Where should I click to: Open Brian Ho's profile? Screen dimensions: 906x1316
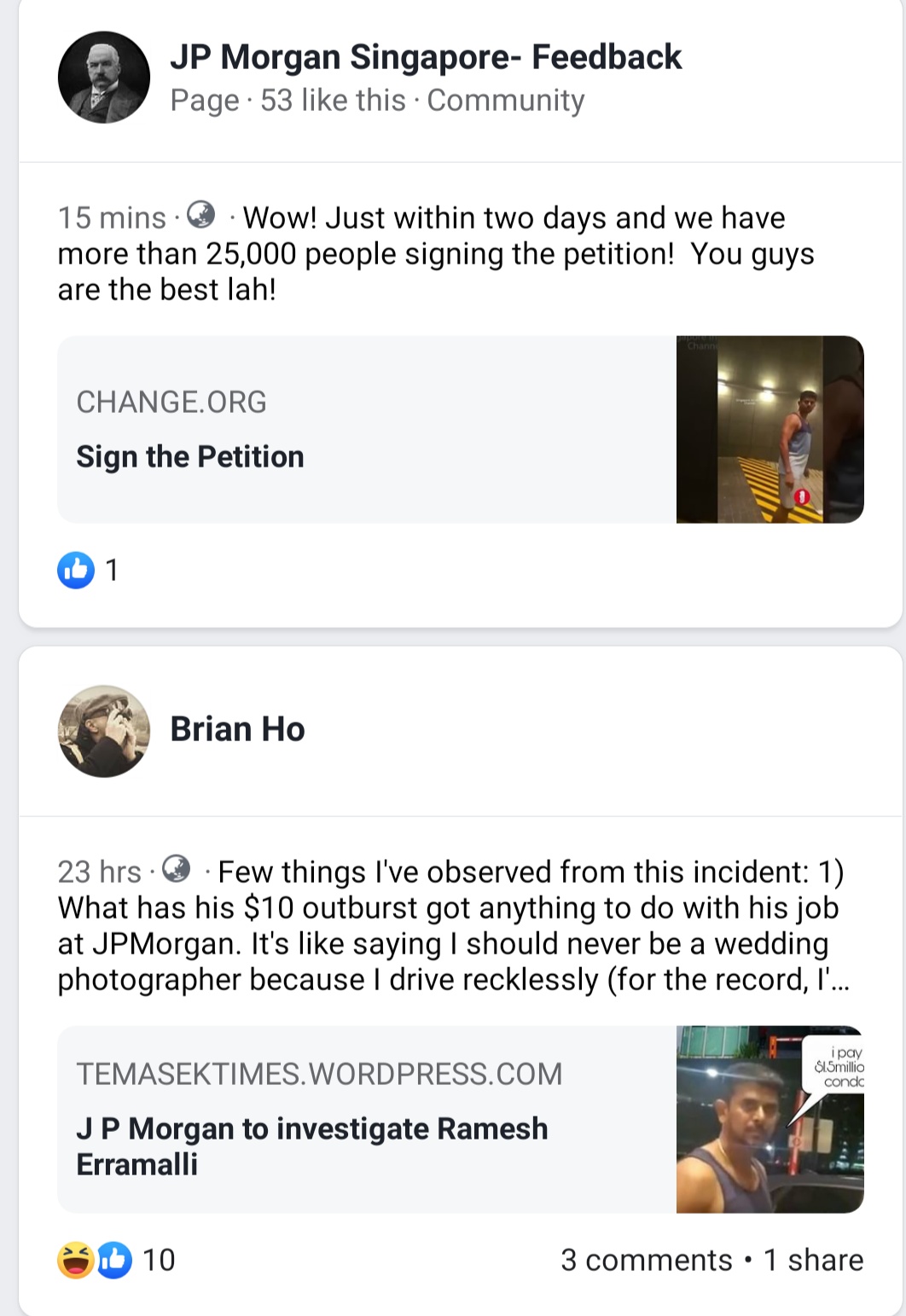click(237, 730)
